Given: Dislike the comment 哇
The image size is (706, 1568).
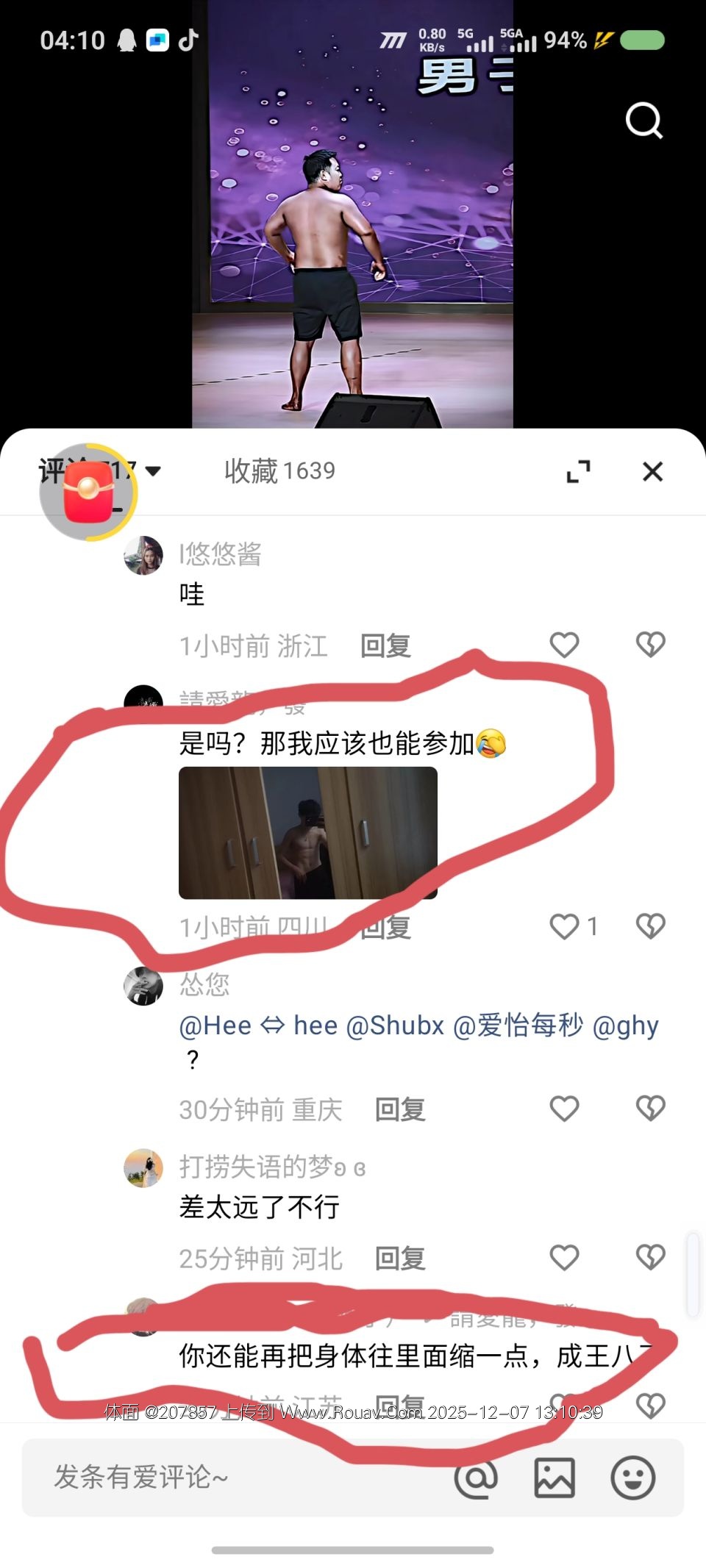Looking at the screenshot, I should pyautogui.click(x=650, y=645).
